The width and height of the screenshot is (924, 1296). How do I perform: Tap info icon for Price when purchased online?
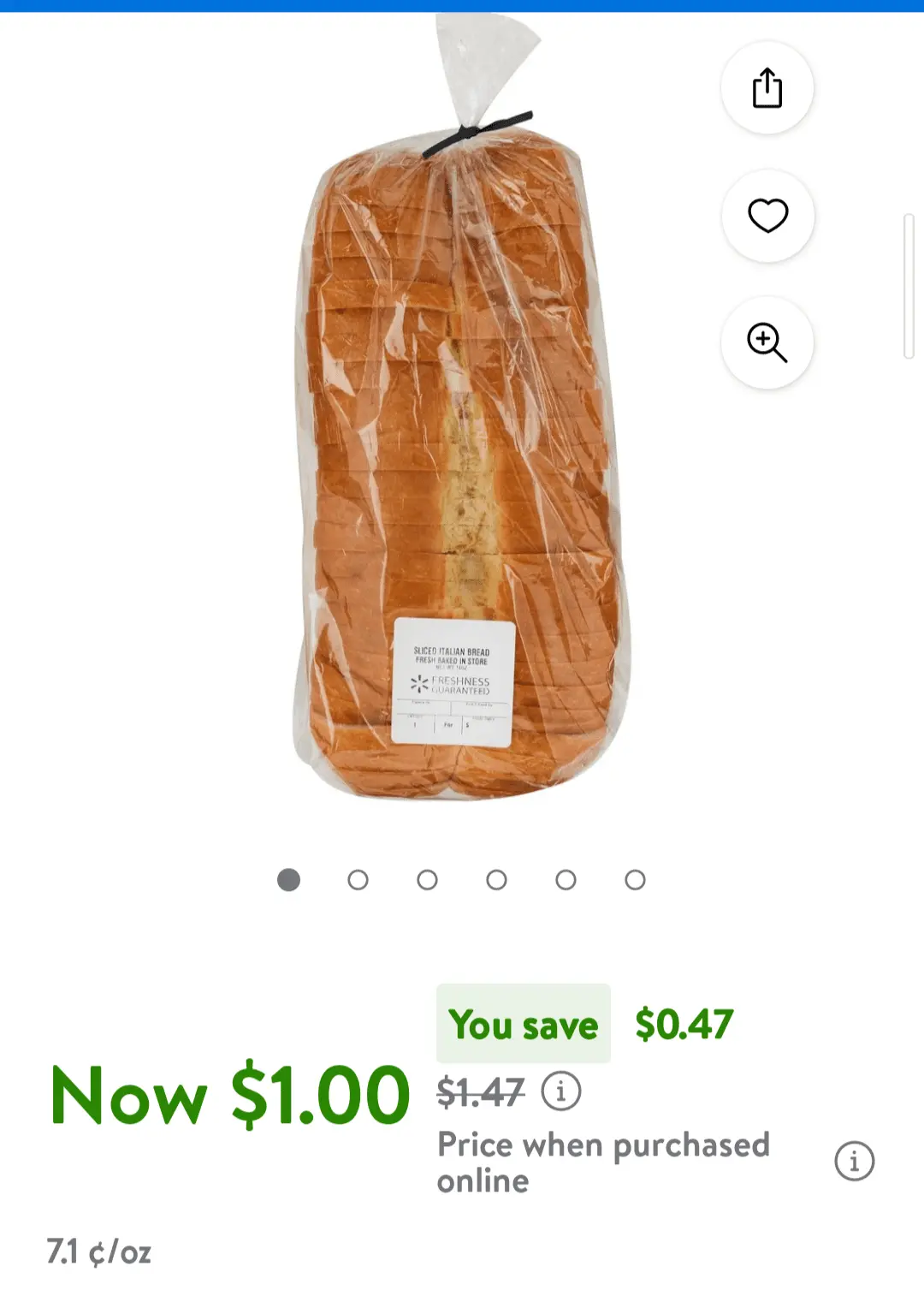(854, 1162)
